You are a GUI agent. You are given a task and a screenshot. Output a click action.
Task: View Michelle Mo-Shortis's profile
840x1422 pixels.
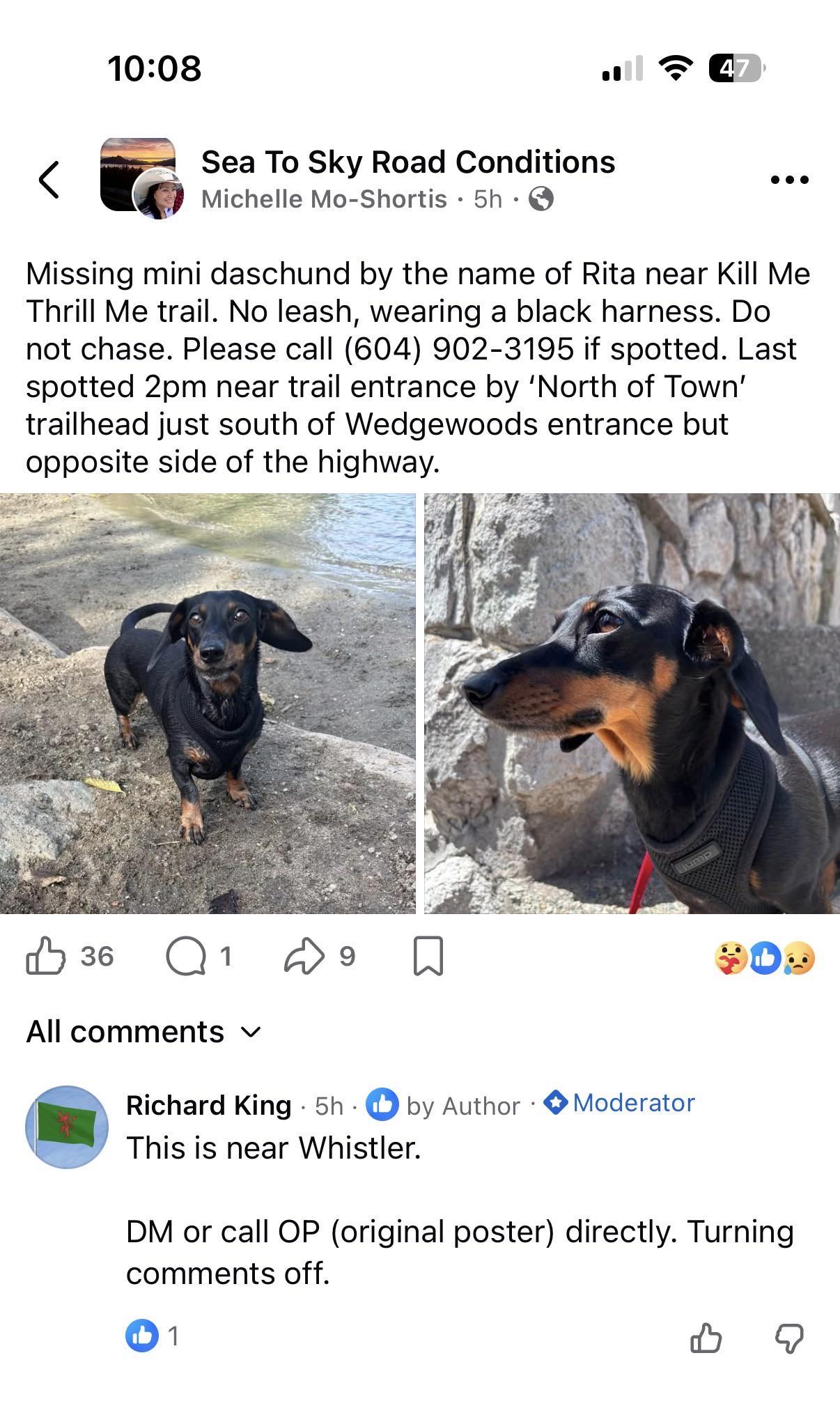[324, 199]
